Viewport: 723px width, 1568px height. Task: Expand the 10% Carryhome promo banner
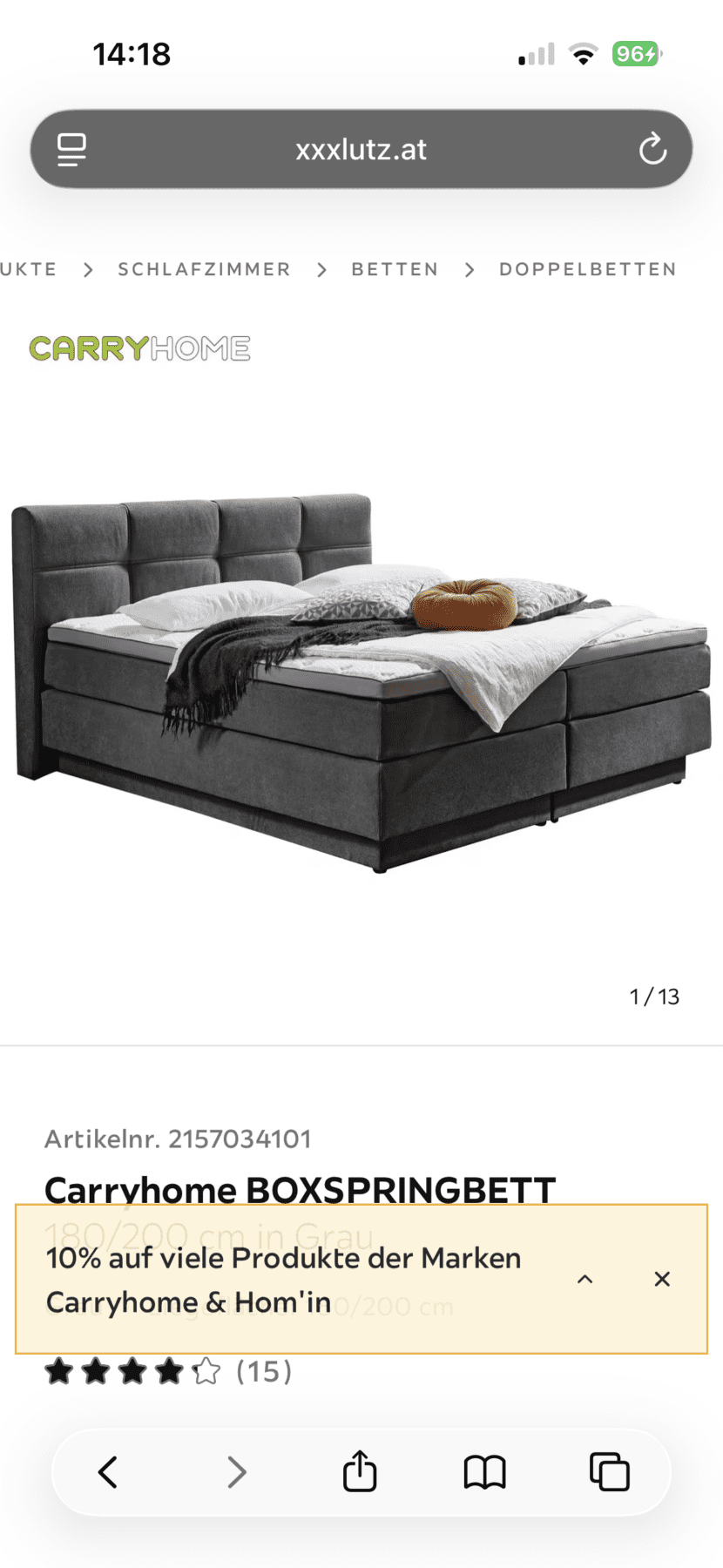[x=585, y=1279]
